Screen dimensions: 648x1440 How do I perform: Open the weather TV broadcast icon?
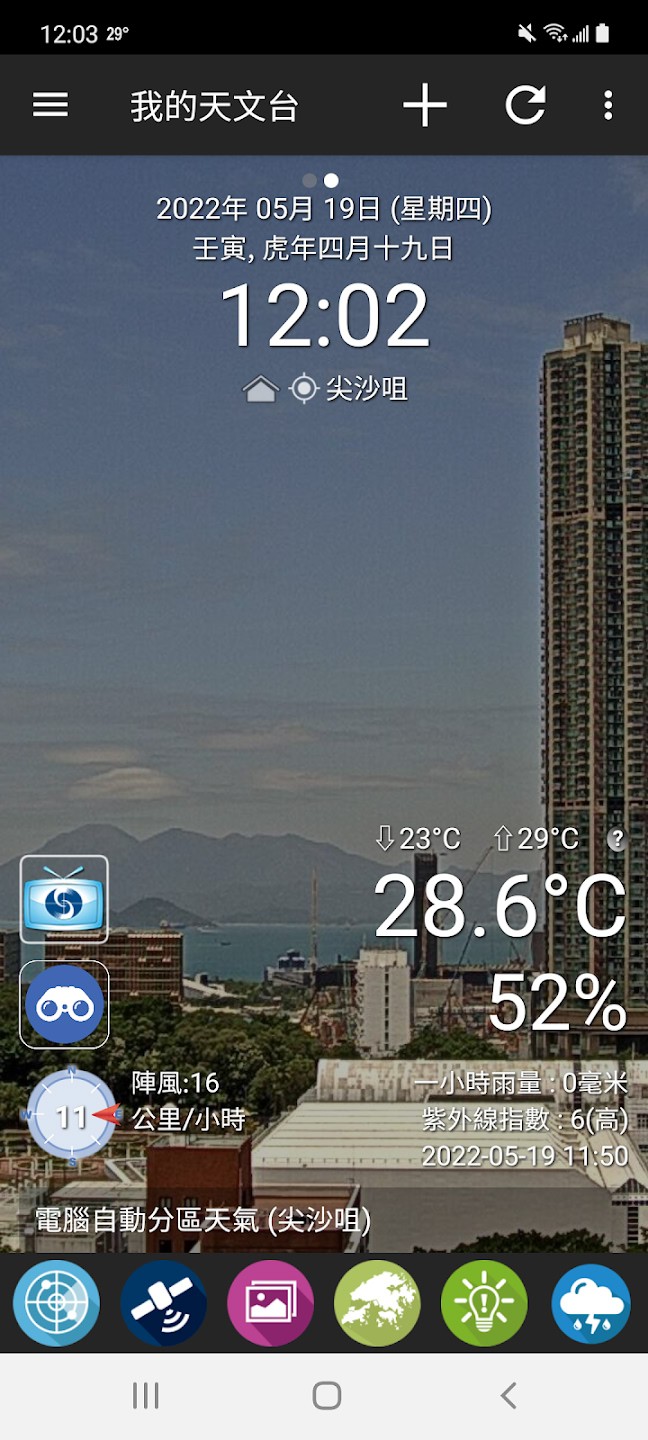pos(65,899)
